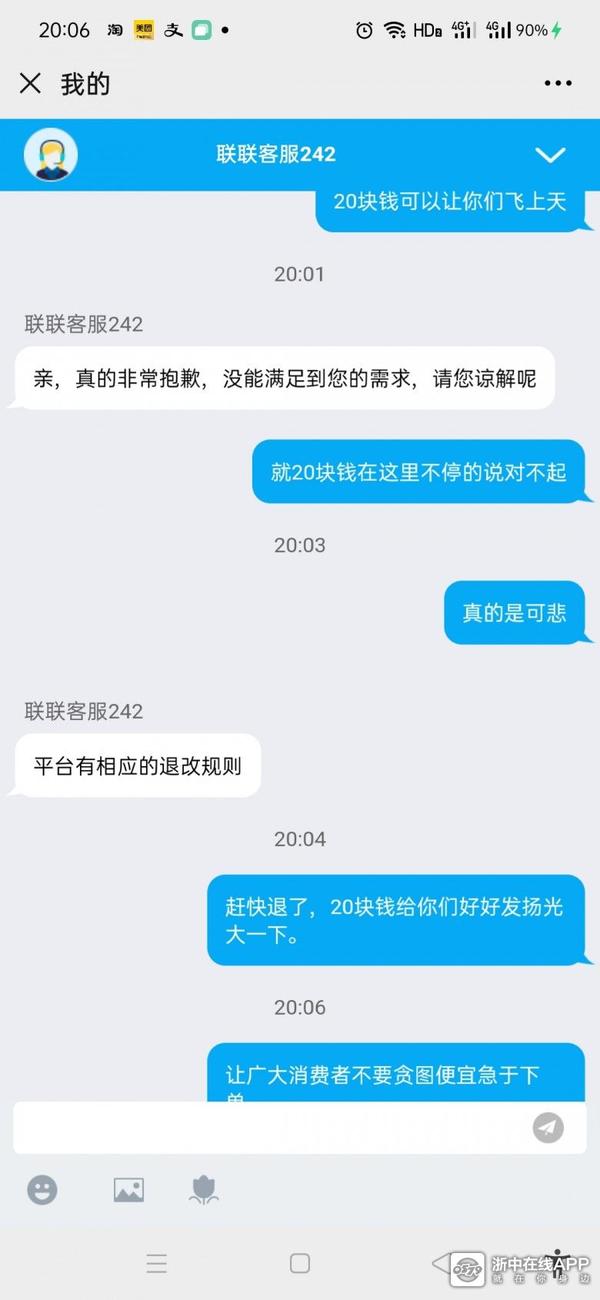
Task: Focus the message input field
Action: (270, 1128)
